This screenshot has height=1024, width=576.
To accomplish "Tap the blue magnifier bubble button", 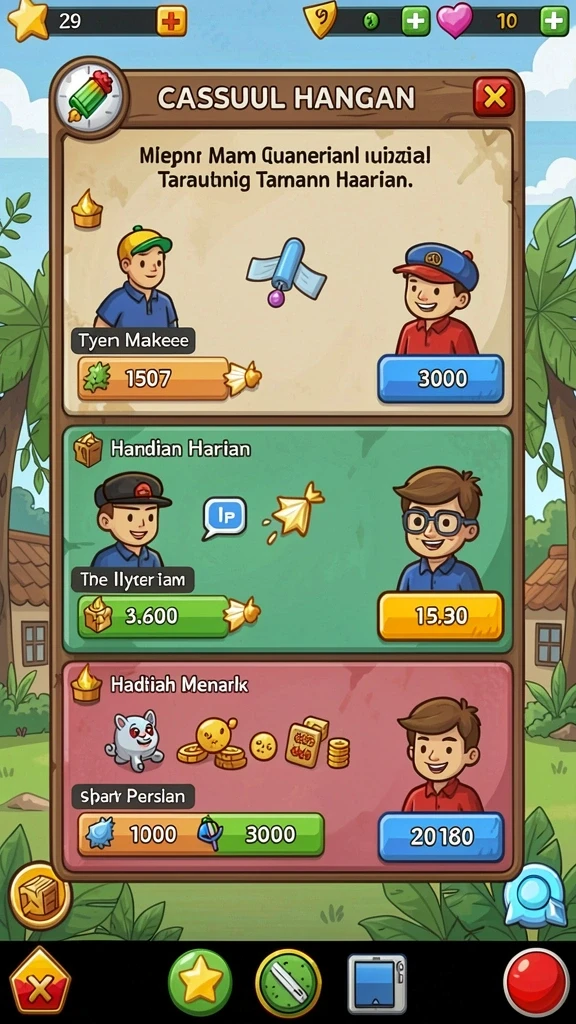I will pos(534,895).
